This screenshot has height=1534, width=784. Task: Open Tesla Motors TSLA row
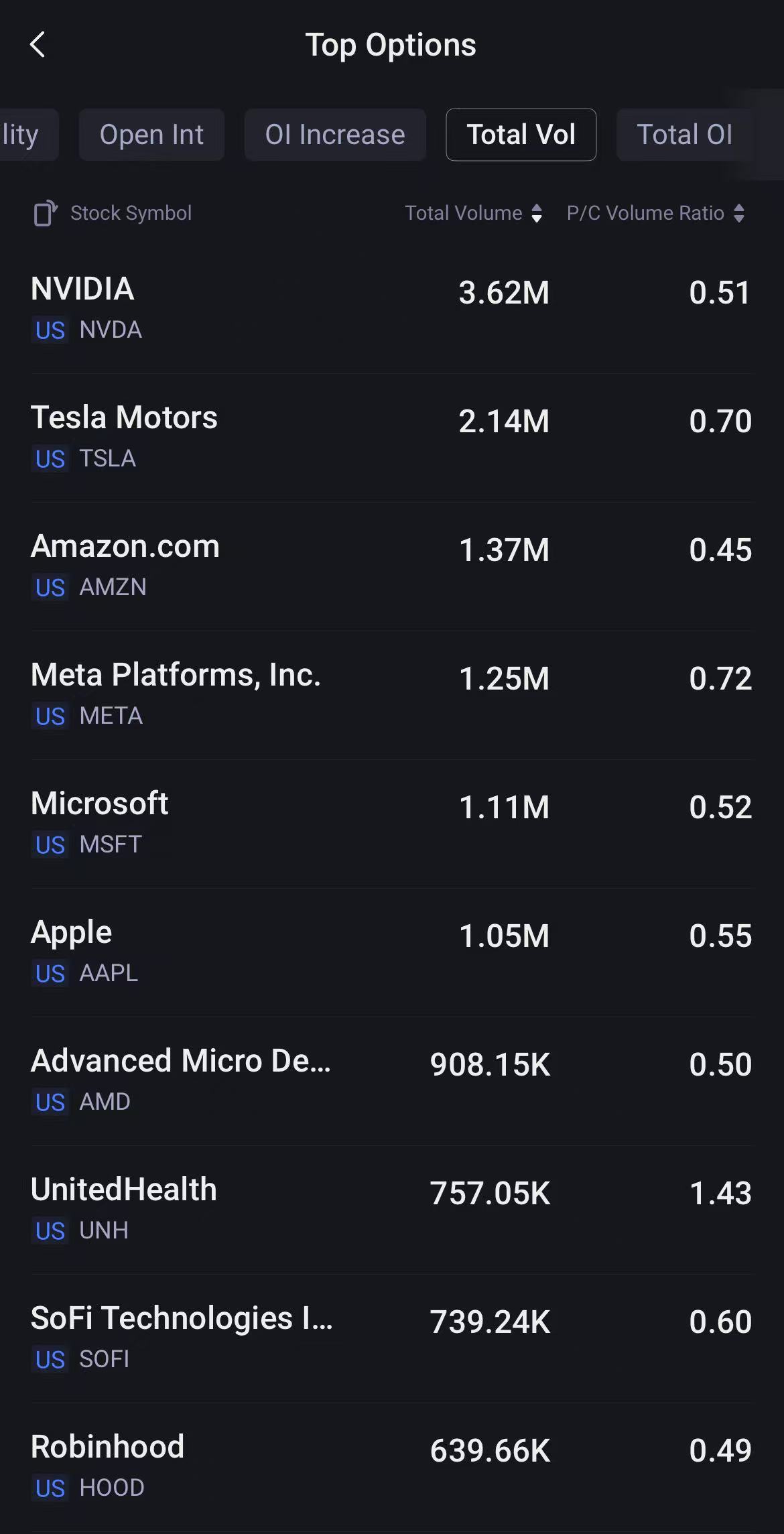point(392,438)
